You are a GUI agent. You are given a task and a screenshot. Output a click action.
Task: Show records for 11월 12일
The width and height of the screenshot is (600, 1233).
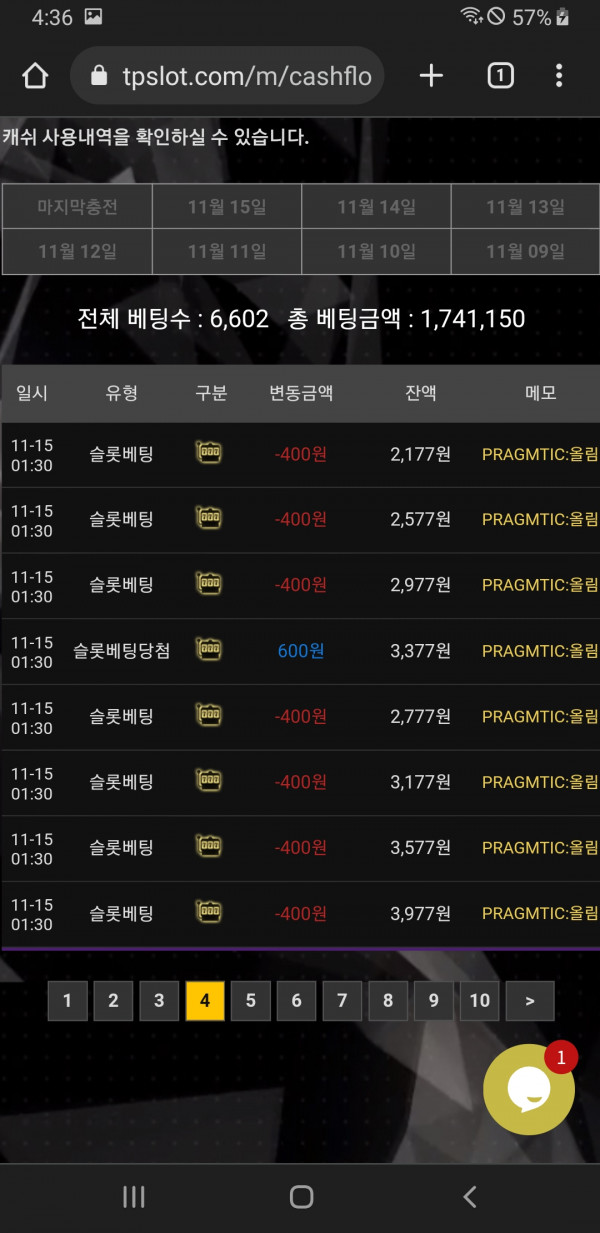click(x=77, y=252)
